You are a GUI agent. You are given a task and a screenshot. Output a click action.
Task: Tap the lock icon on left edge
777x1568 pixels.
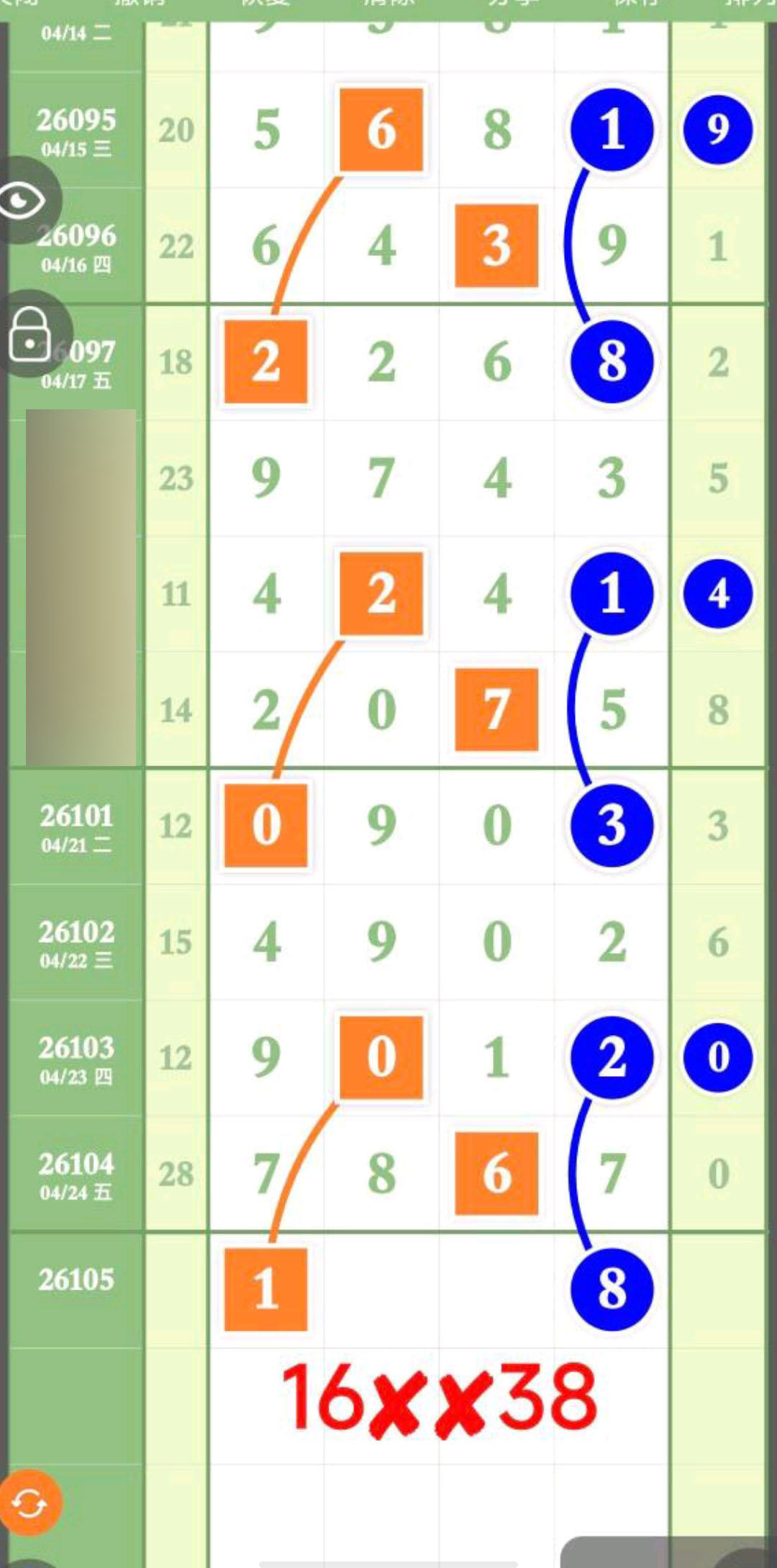point(30,334)
